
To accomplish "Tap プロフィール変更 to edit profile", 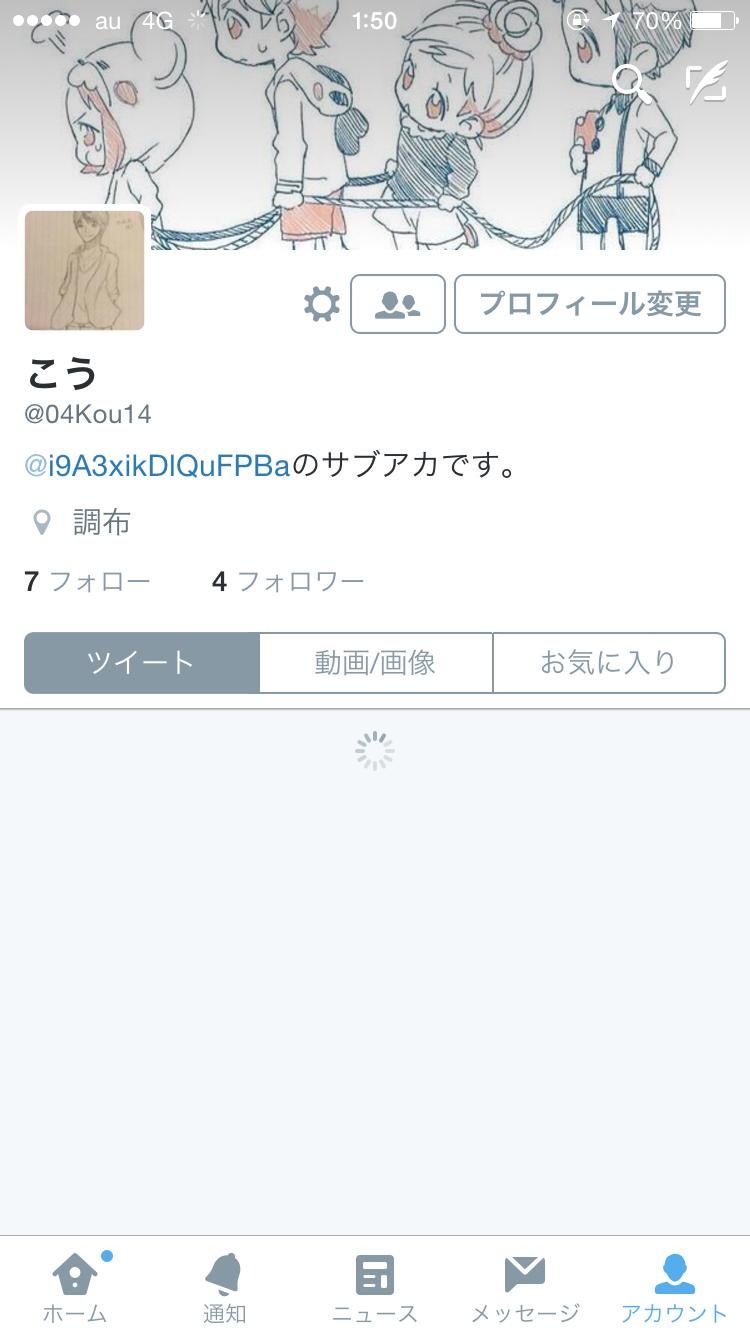I will [590, 304].
